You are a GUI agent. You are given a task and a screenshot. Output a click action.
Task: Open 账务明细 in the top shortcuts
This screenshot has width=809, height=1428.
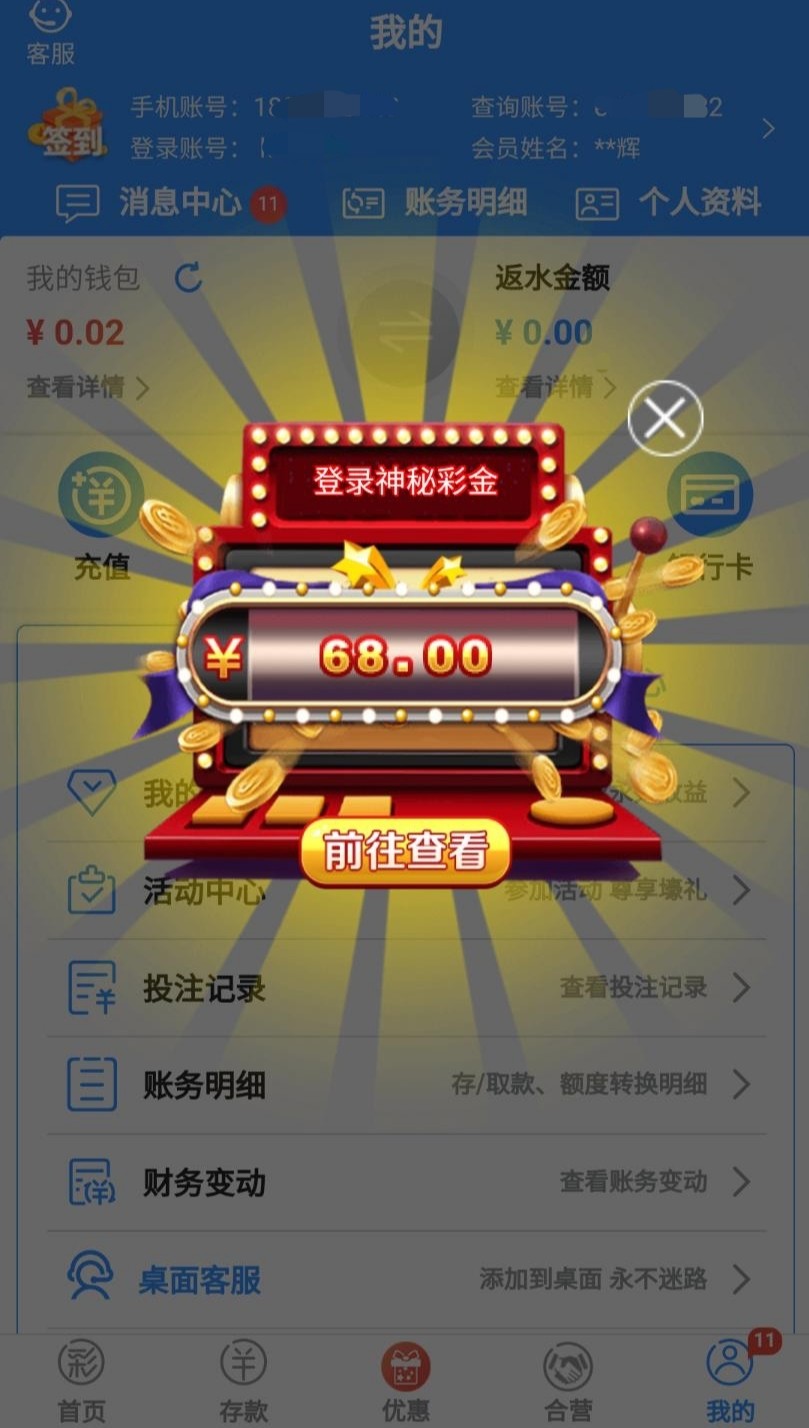[x=435, y=203]
